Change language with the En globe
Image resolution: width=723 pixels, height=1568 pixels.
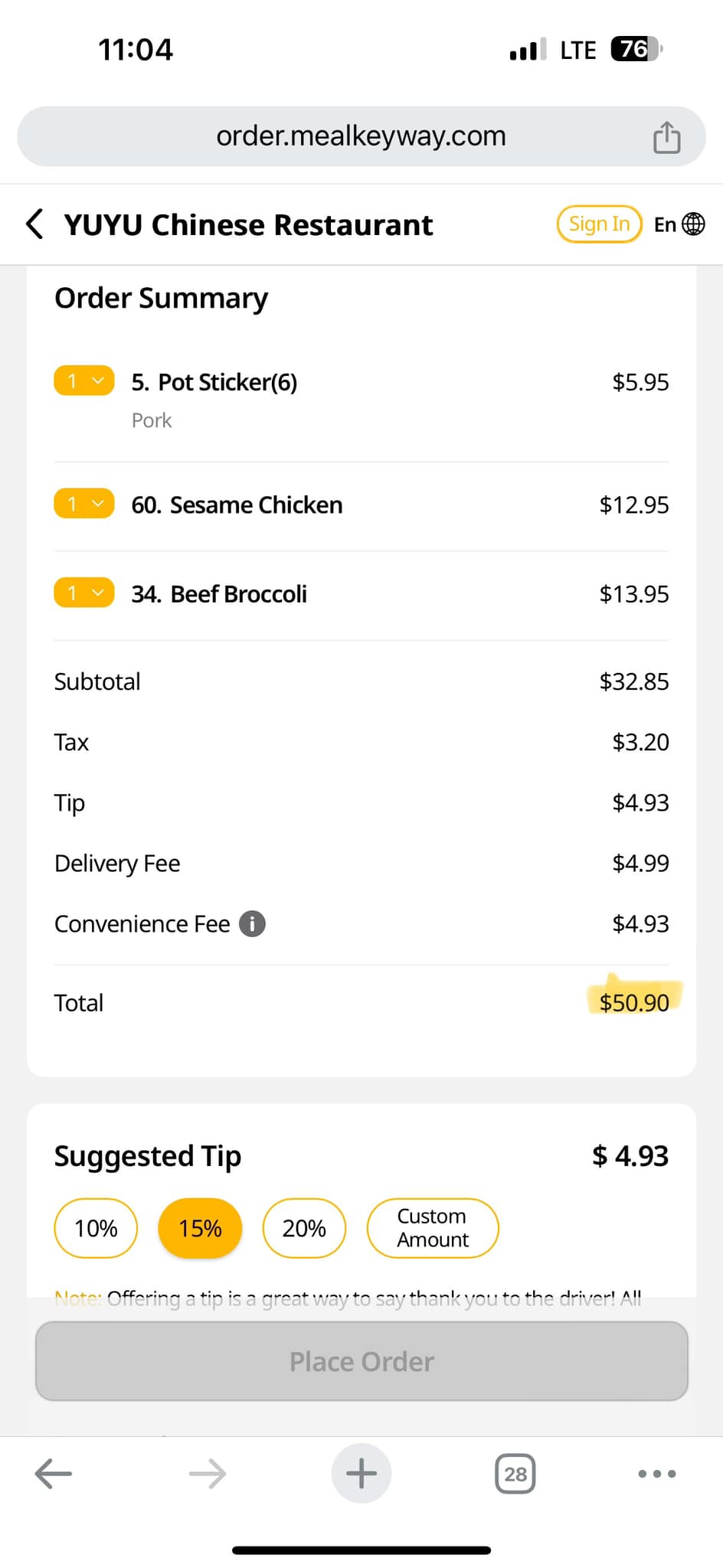tap(679, 224)
